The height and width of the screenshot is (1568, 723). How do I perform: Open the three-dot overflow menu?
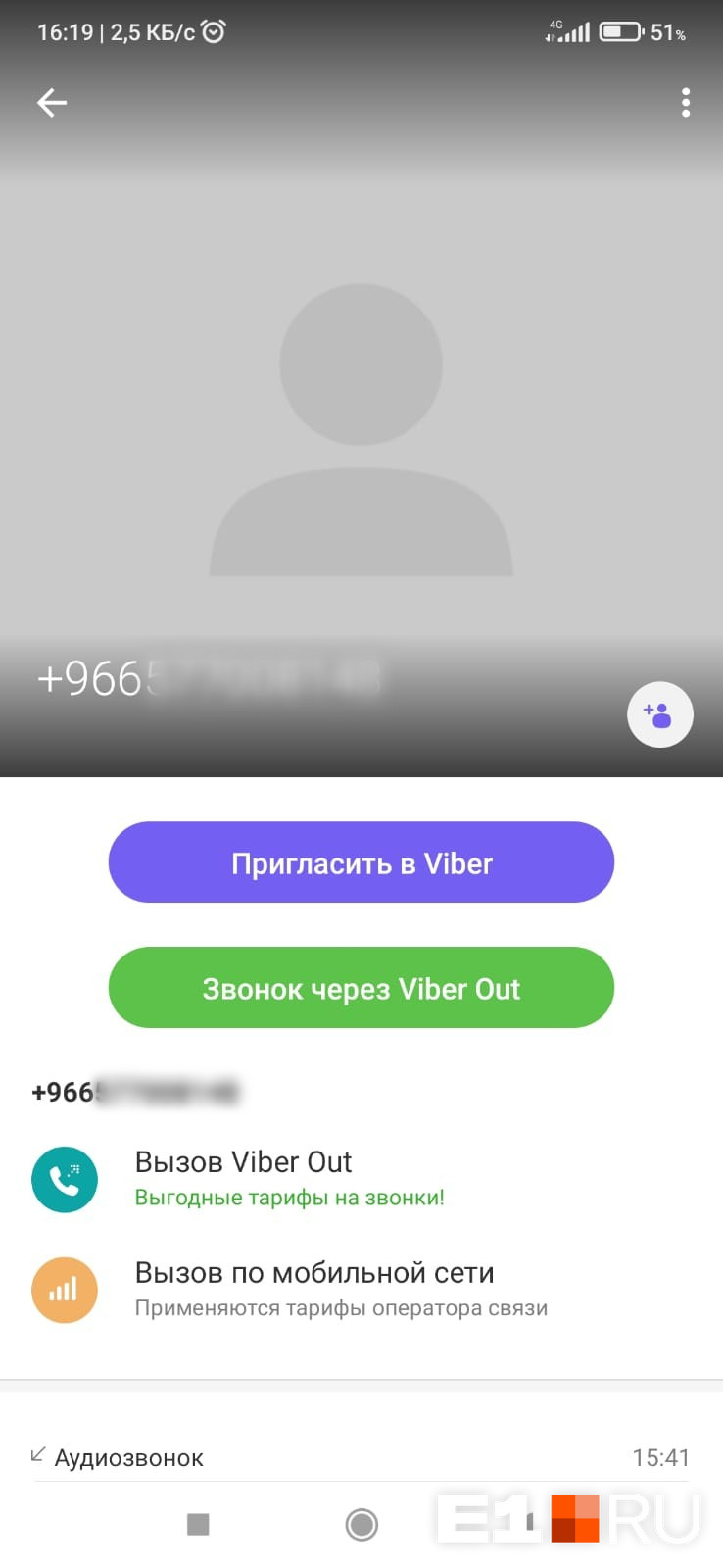click(686, 103)
